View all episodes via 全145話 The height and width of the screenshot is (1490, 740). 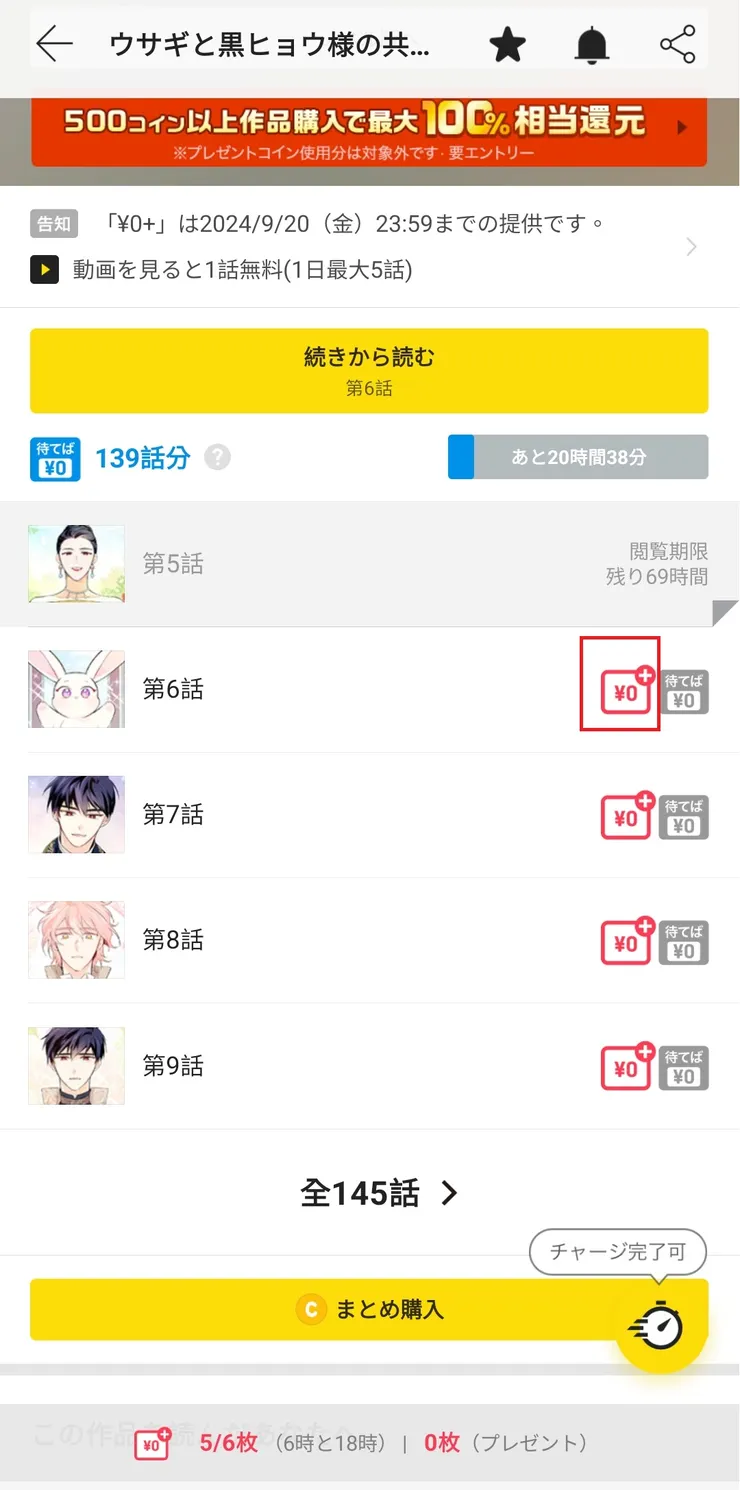(x=379, y=1193)
